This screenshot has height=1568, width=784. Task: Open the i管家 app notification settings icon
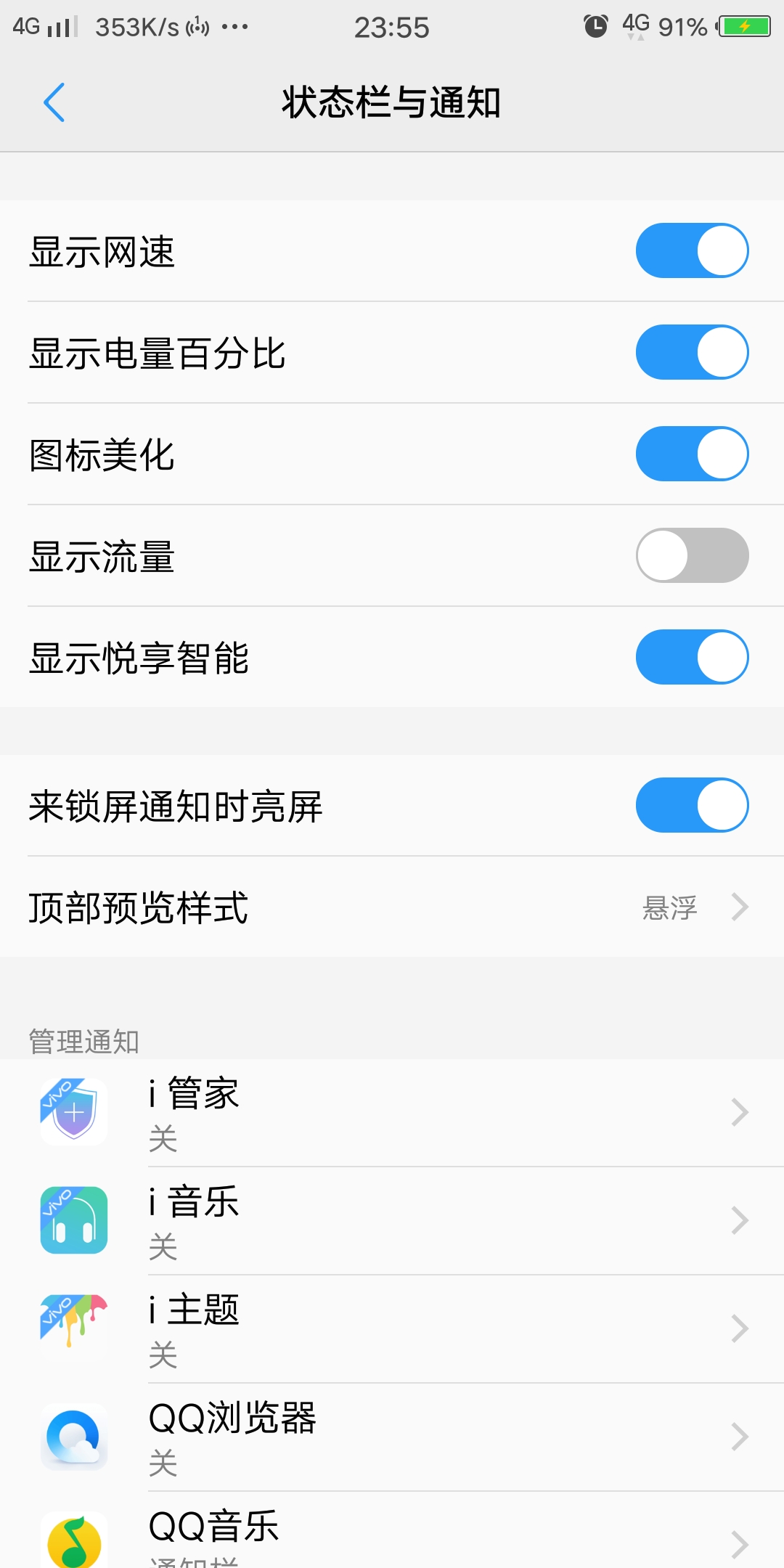73,1112
